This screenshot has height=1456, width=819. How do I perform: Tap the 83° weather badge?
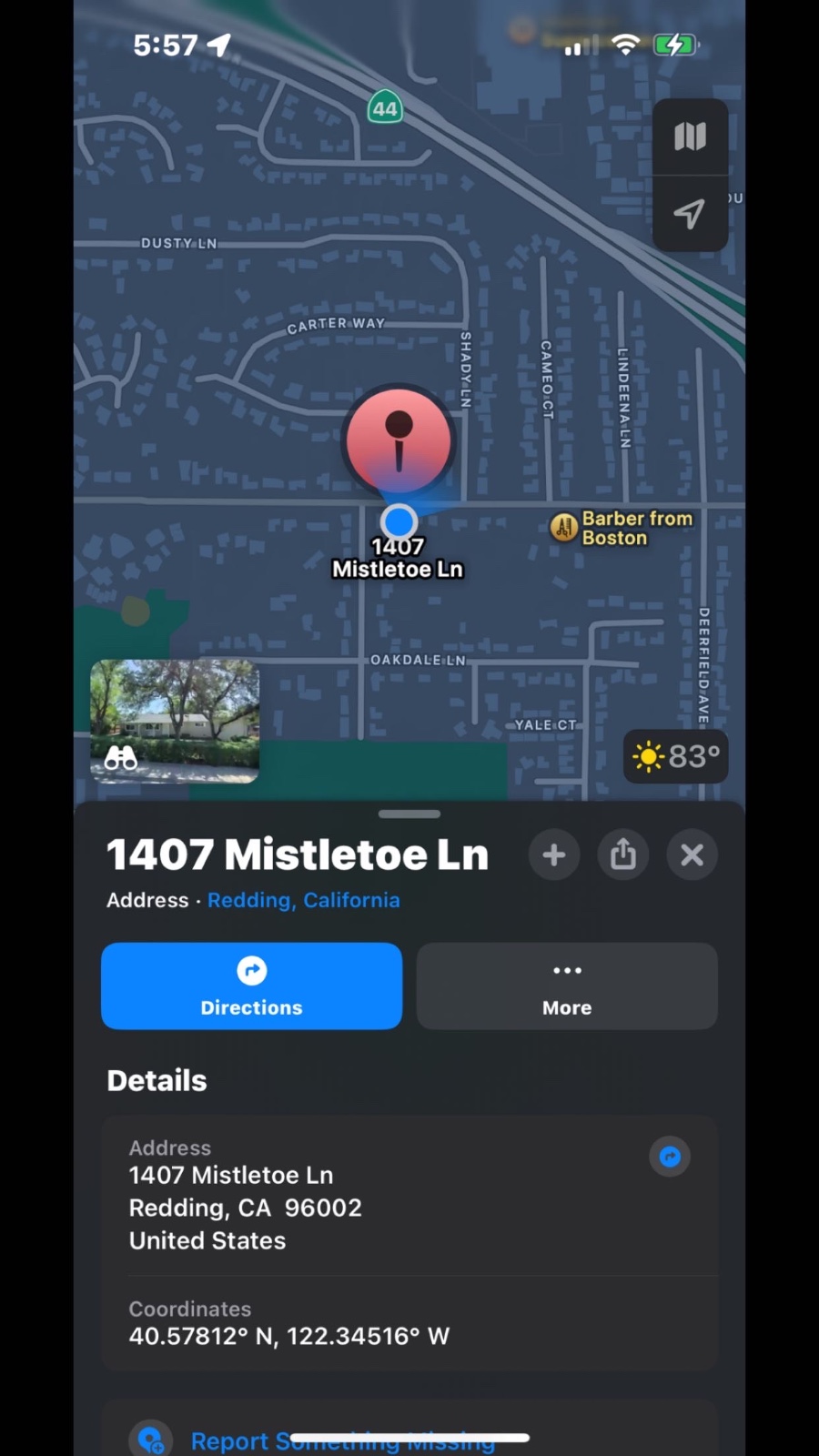tap(676, 756)
